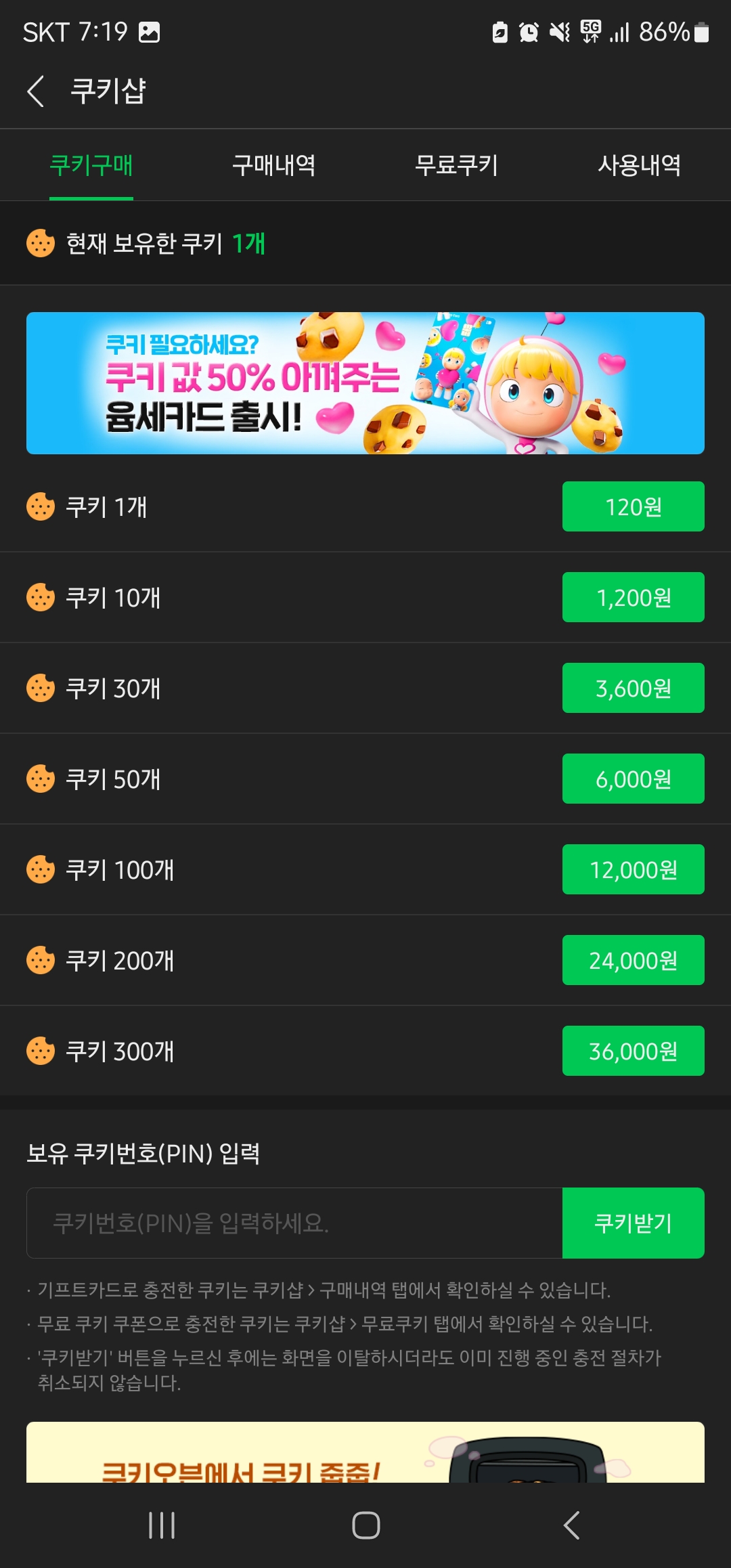Viewport: 731px width, 1568px height.
Task: Open the 무료쿠키 tab
Action: click(456, 165)
